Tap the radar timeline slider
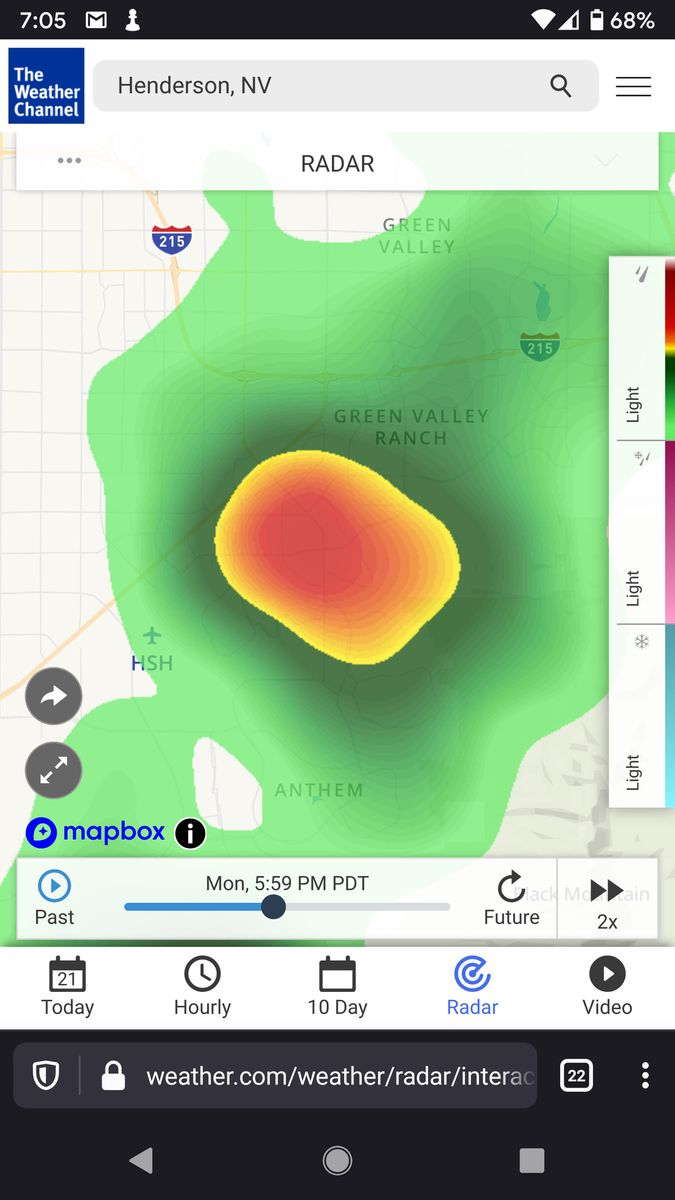This screenshot has height=1200, width=675. [273, 907]
